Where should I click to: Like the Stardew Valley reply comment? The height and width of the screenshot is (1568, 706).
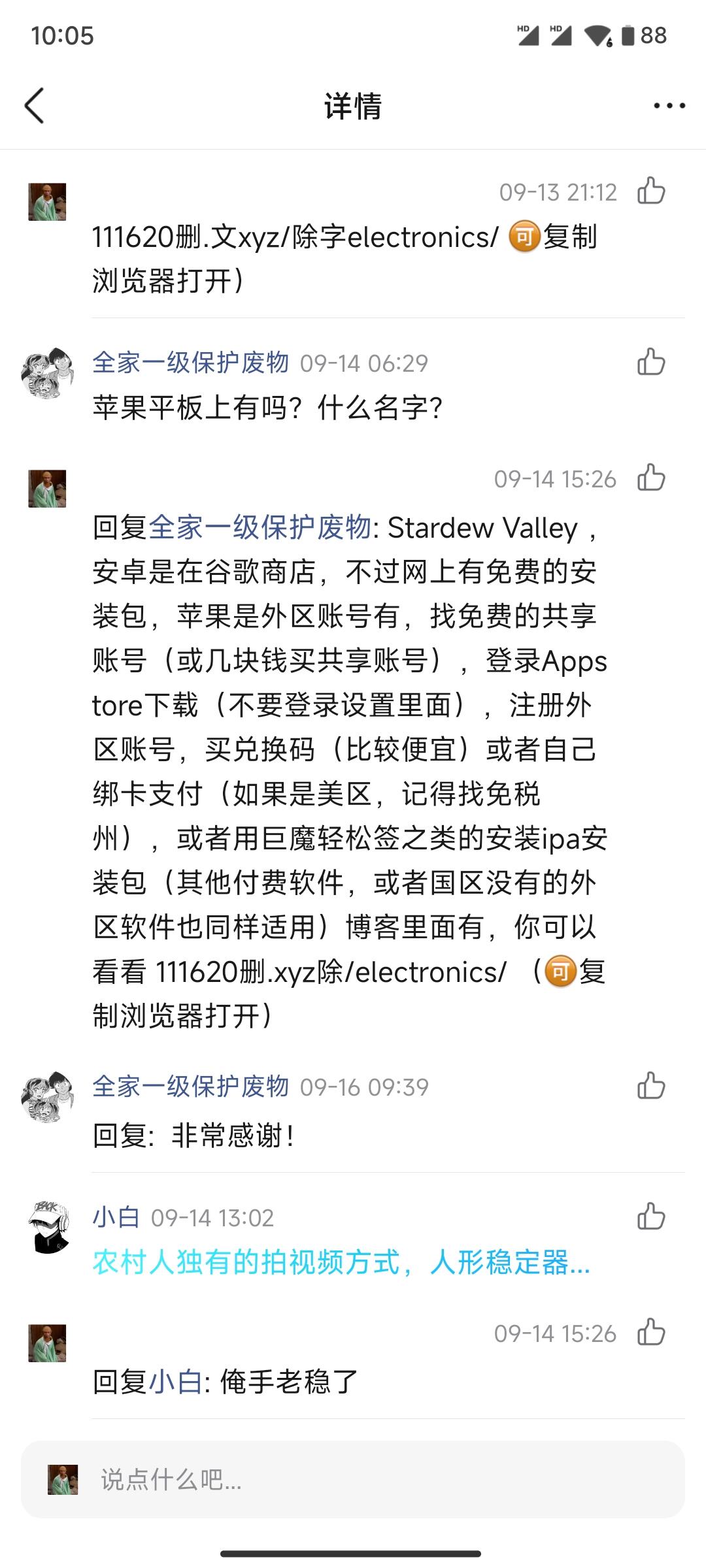[x=651, y=478]
